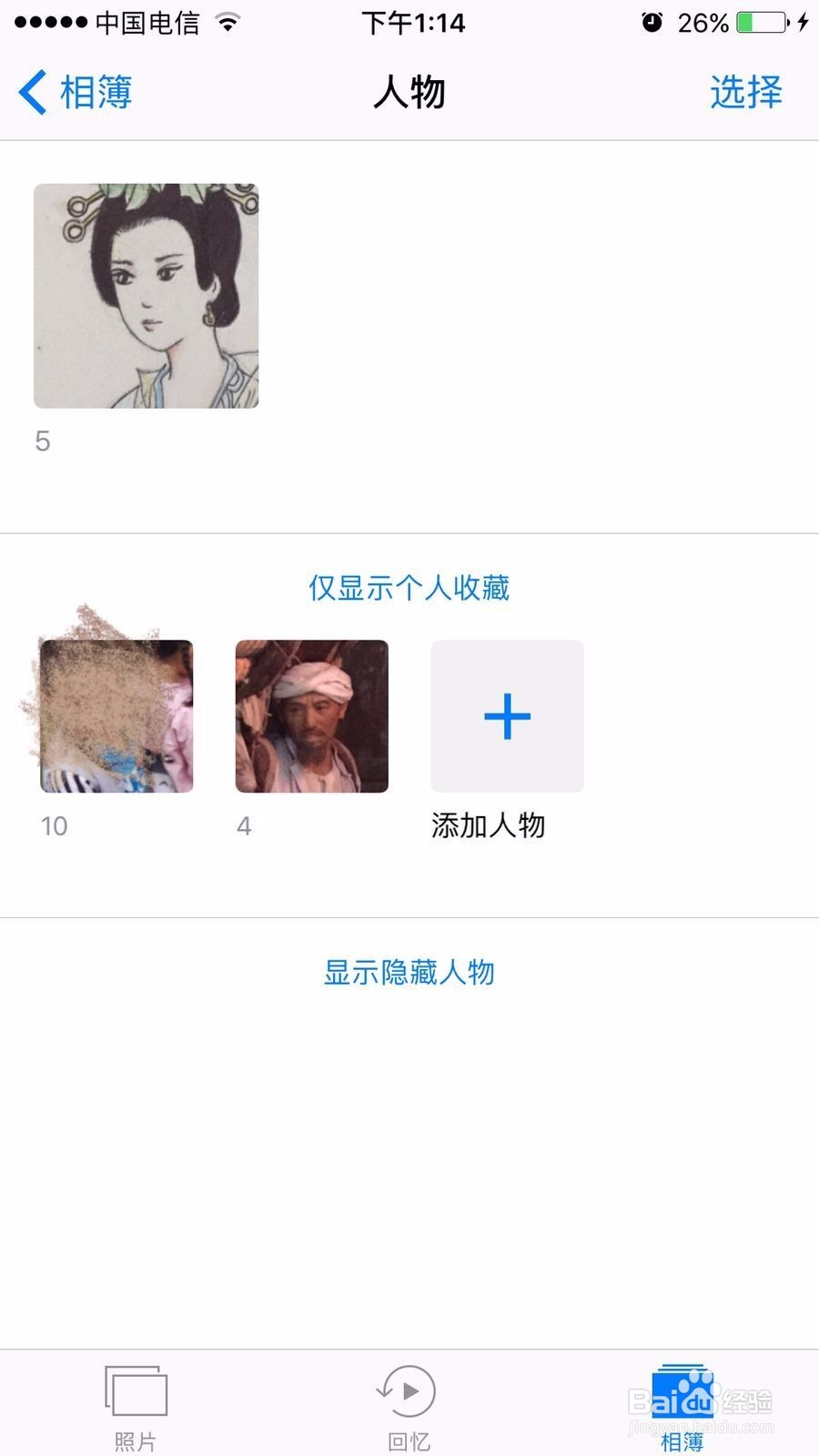Image resolution: width=819 pixels, height=1456 pixels.
Task: Switch to the 人物 title view
Action: (x=408, y=92)
